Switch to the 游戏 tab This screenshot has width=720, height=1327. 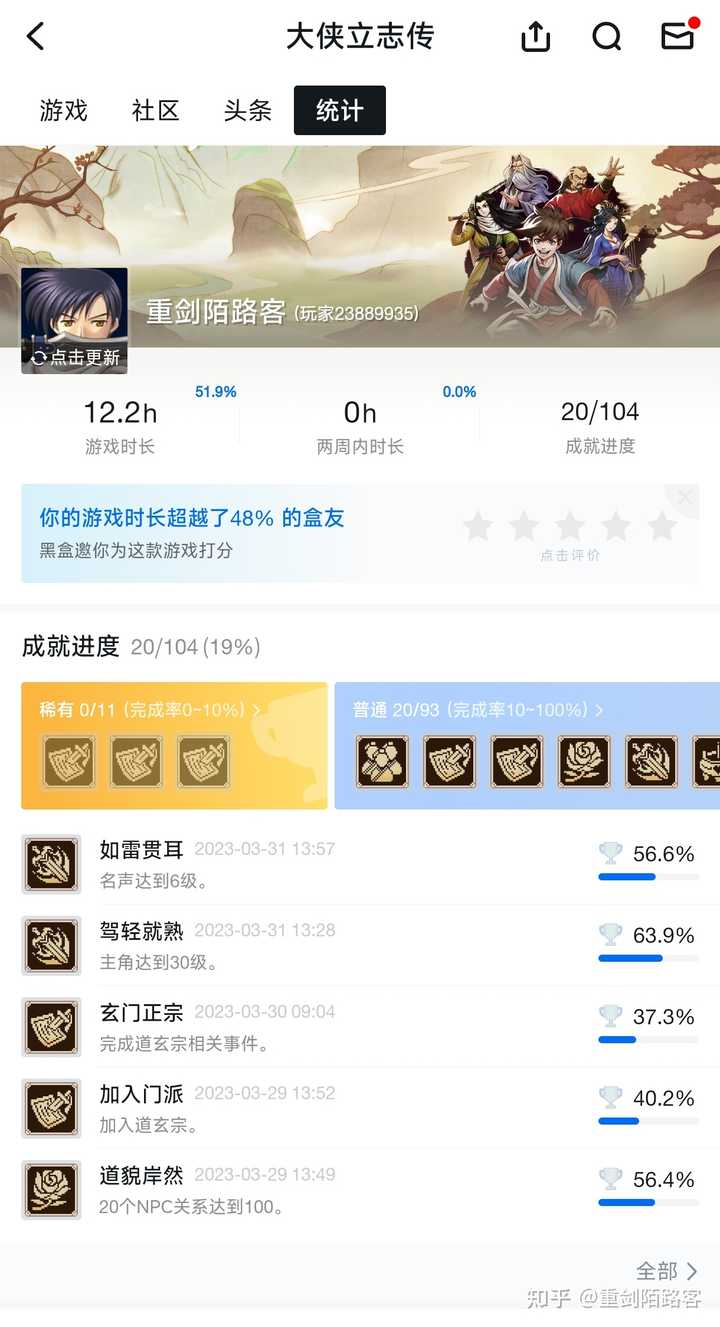(64, 110)
